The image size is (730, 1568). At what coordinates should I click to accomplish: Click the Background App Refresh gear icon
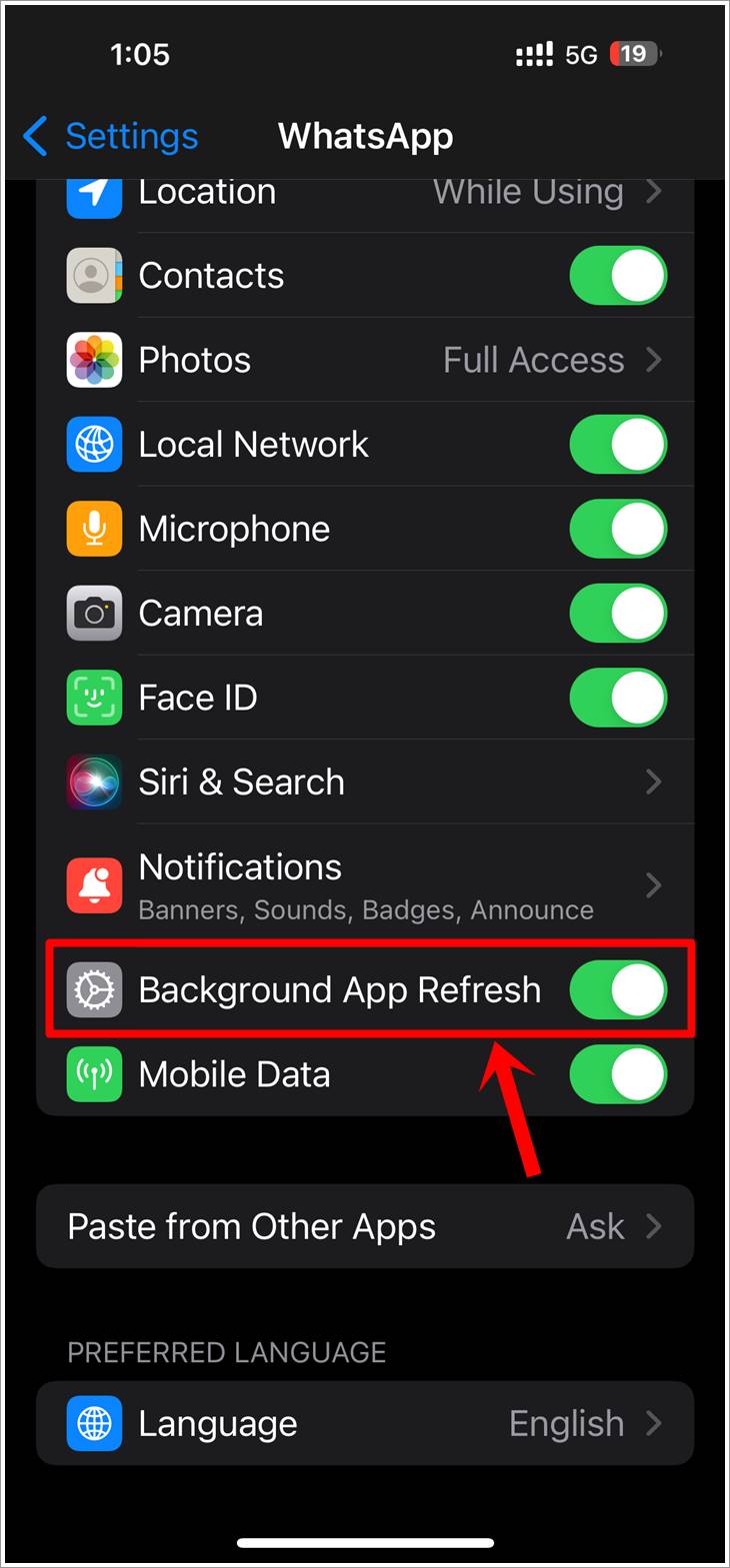click(x=93, y=989)
